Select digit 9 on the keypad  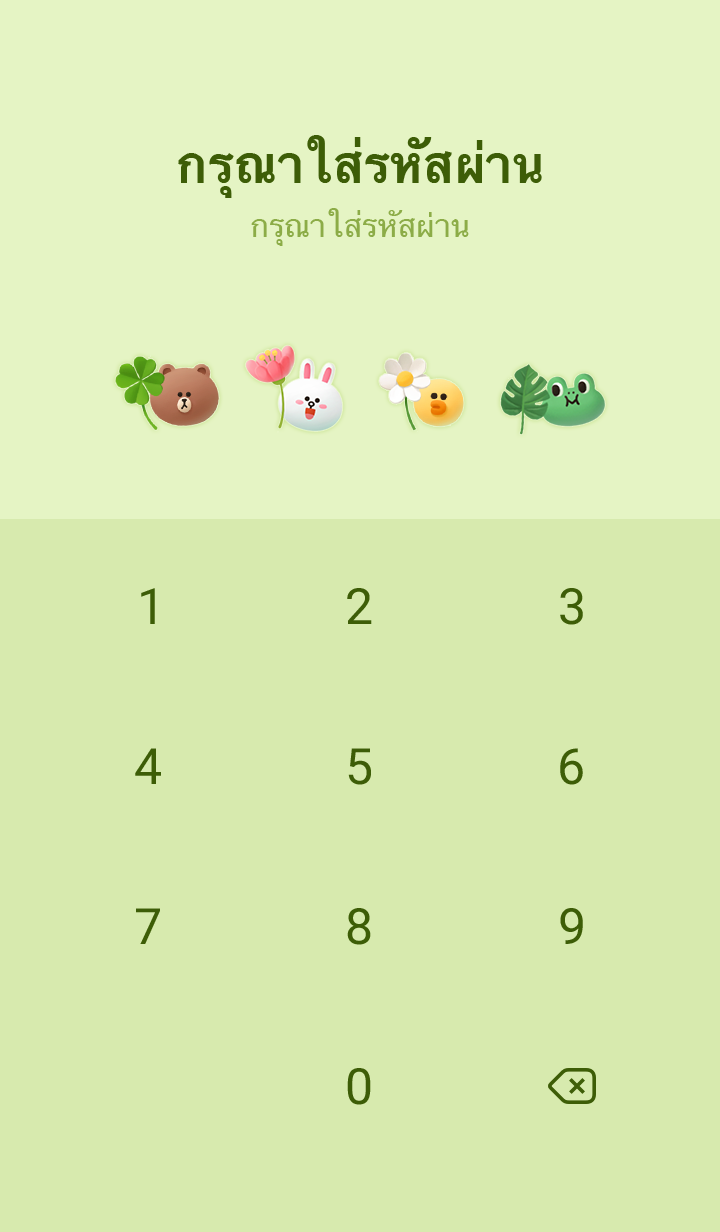tap(571, 927)
